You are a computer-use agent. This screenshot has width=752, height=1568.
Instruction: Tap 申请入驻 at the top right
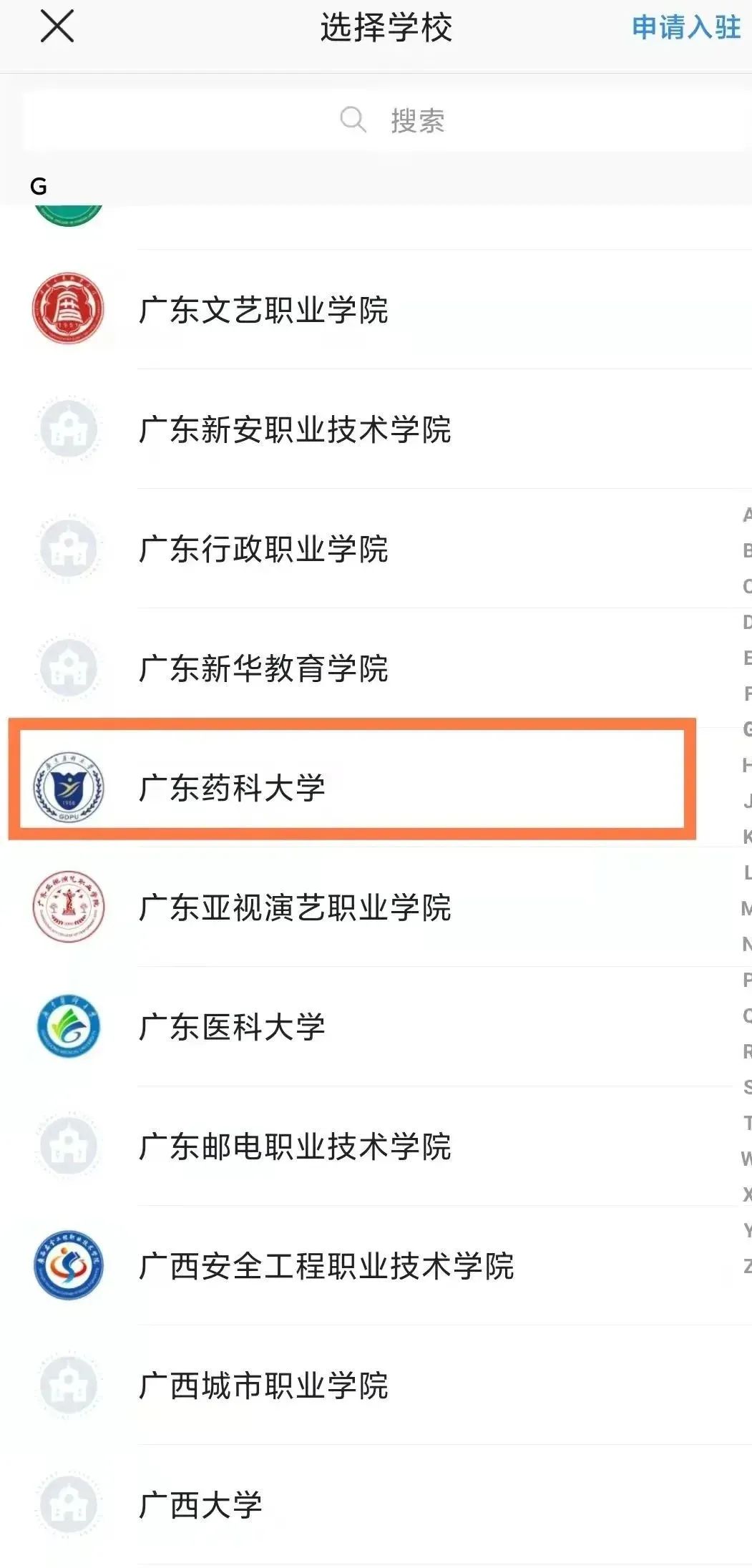[x=685, y=28]
